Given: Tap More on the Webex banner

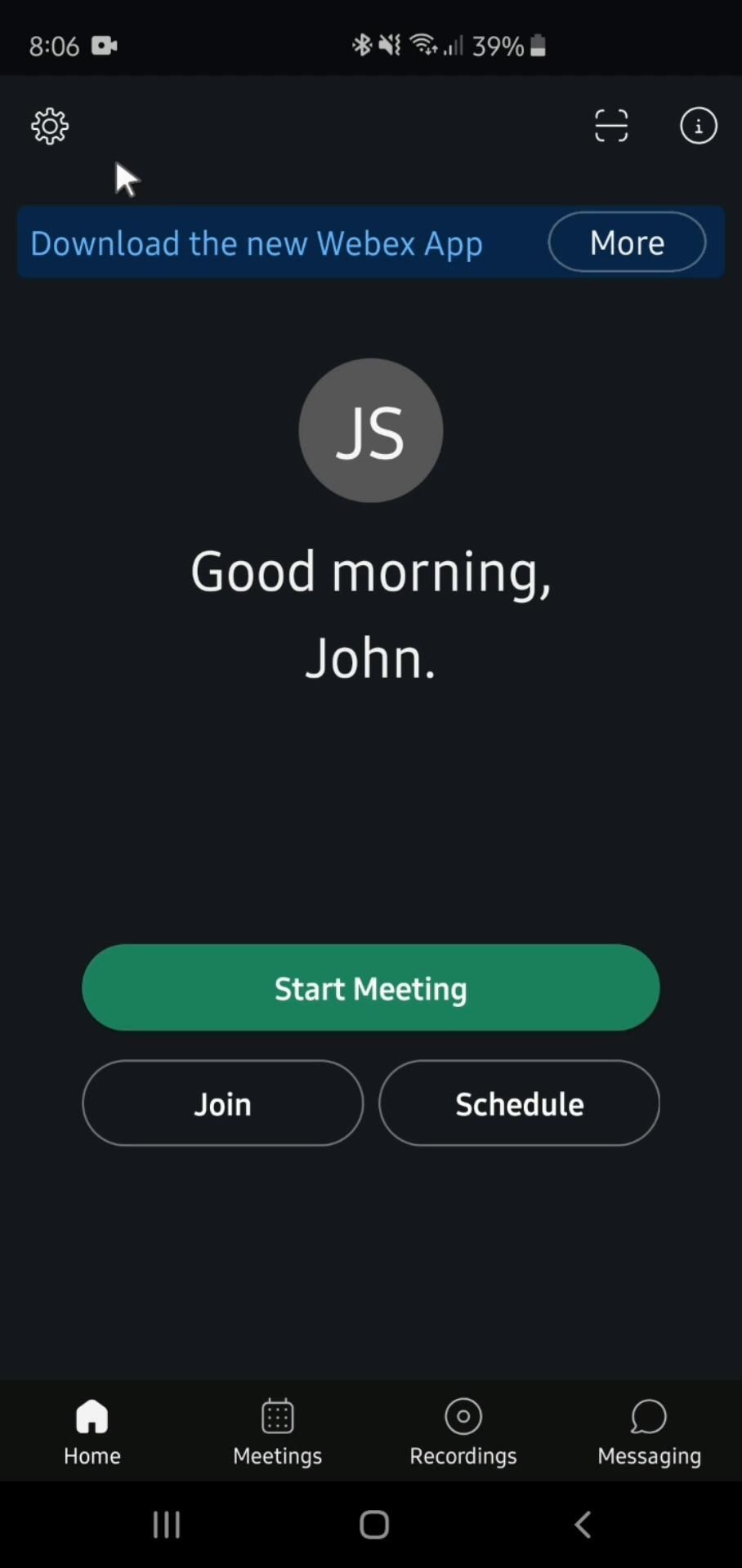Looking at the screenshot, I should (x=627, y=243).
